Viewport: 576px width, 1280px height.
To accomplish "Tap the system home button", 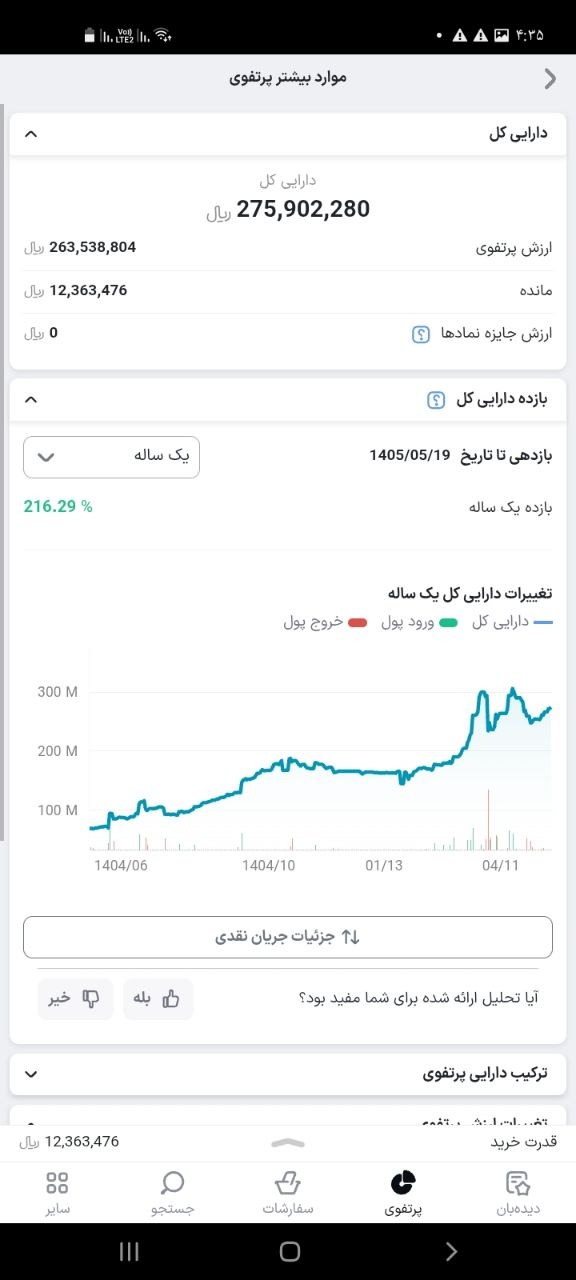I will tap(290, 1251).
